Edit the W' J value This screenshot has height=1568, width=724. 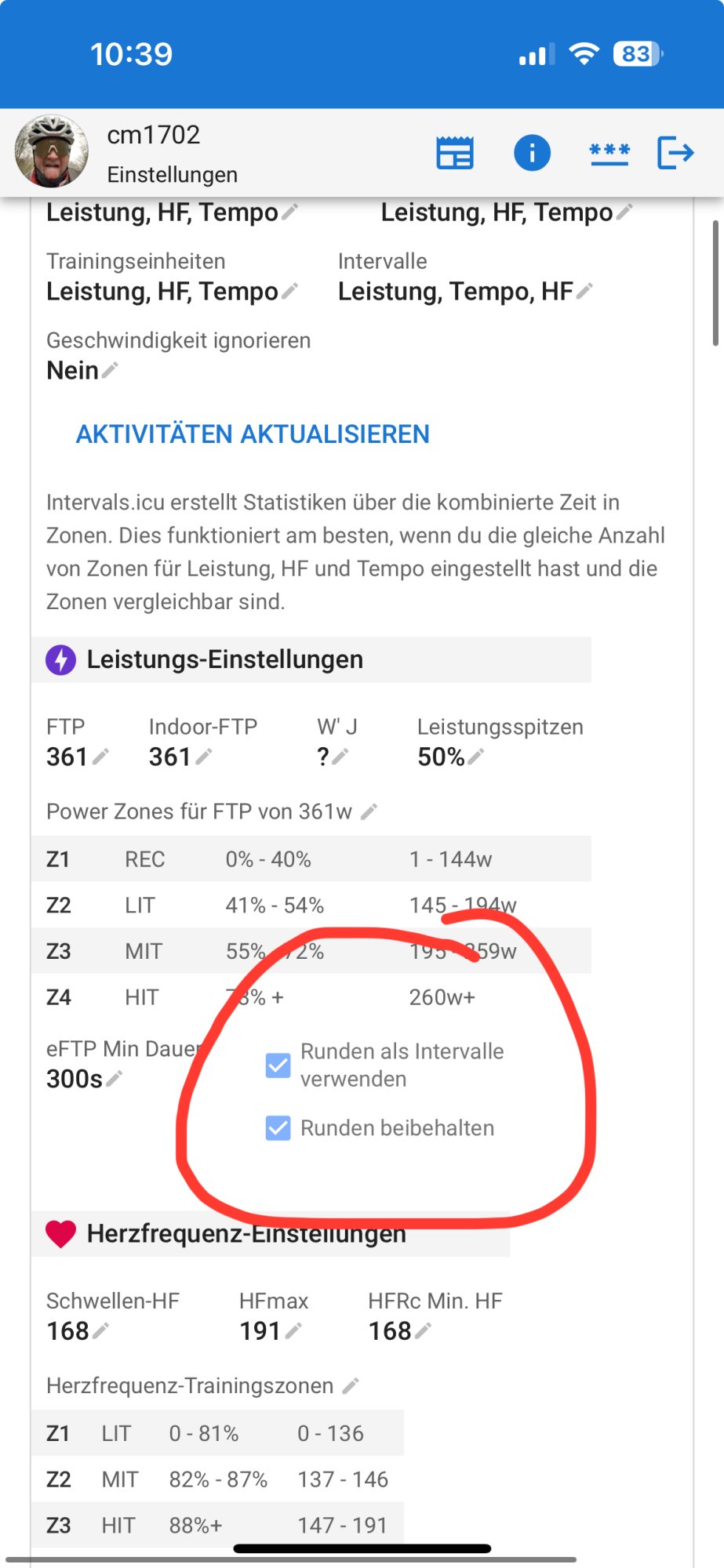point(340,757)
